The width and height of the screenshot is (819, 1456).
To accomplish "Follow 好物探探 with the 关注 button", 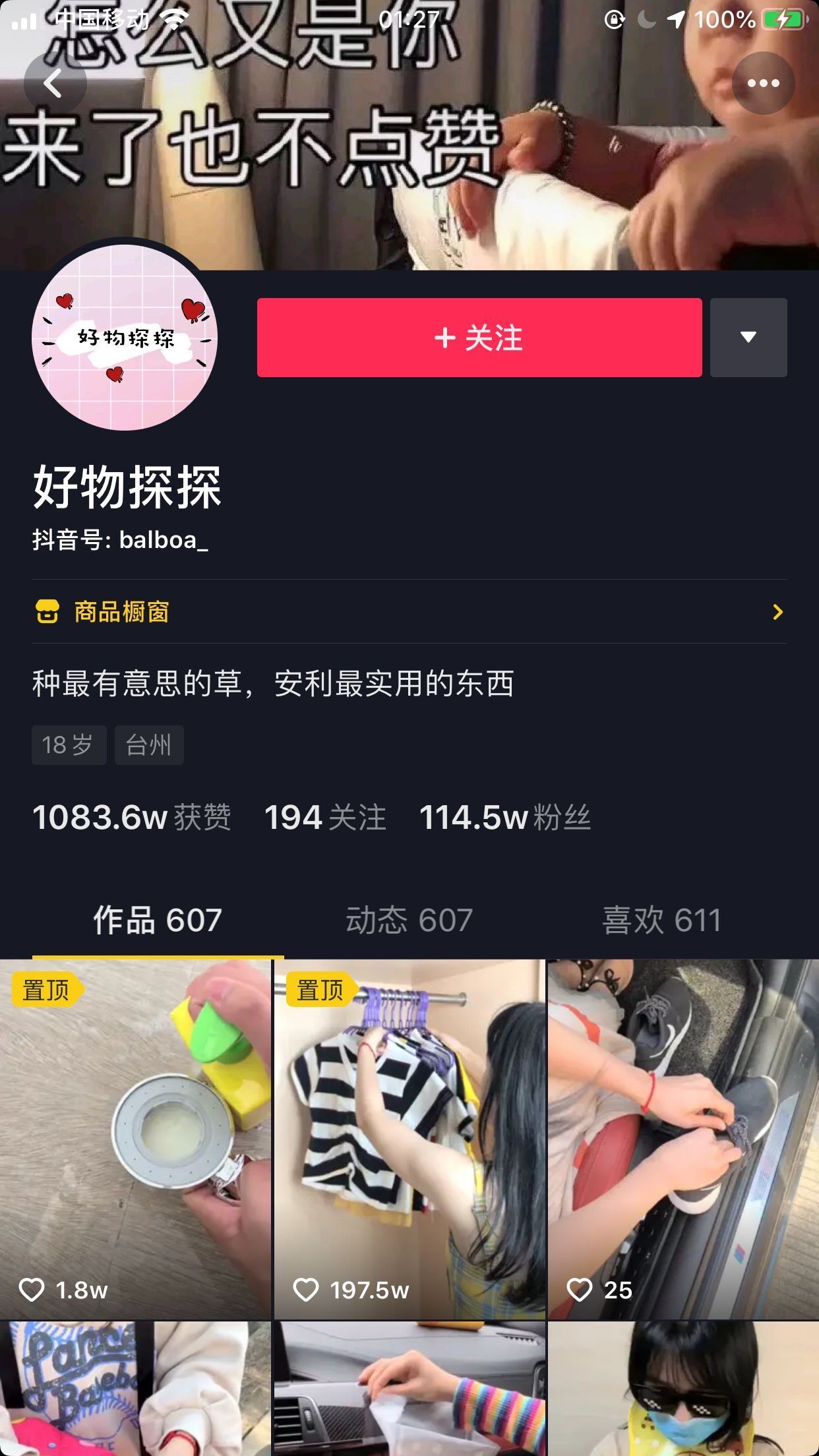I will pos(479,338).
